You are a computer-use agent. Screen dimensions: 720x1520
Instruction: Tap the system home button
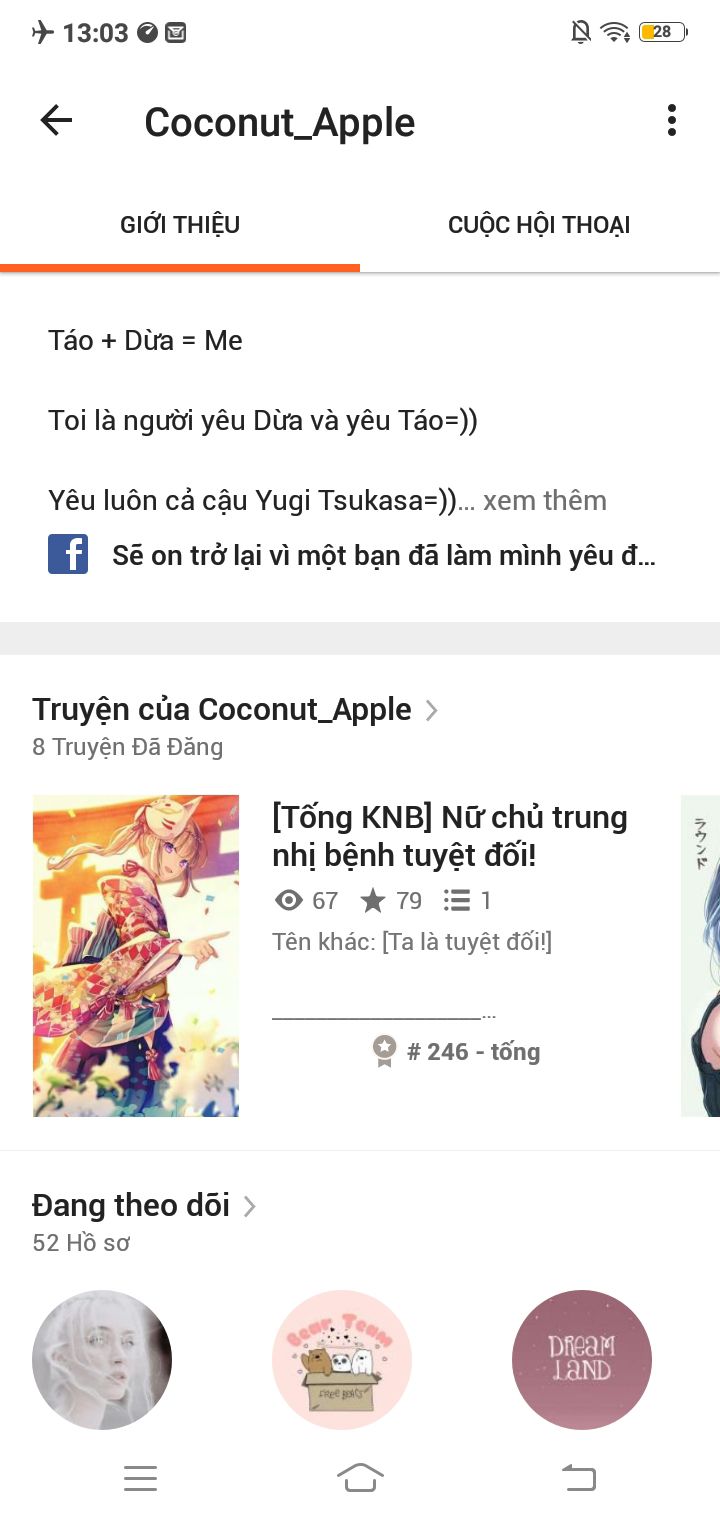pyautogui.click(x=360, y=1477)
